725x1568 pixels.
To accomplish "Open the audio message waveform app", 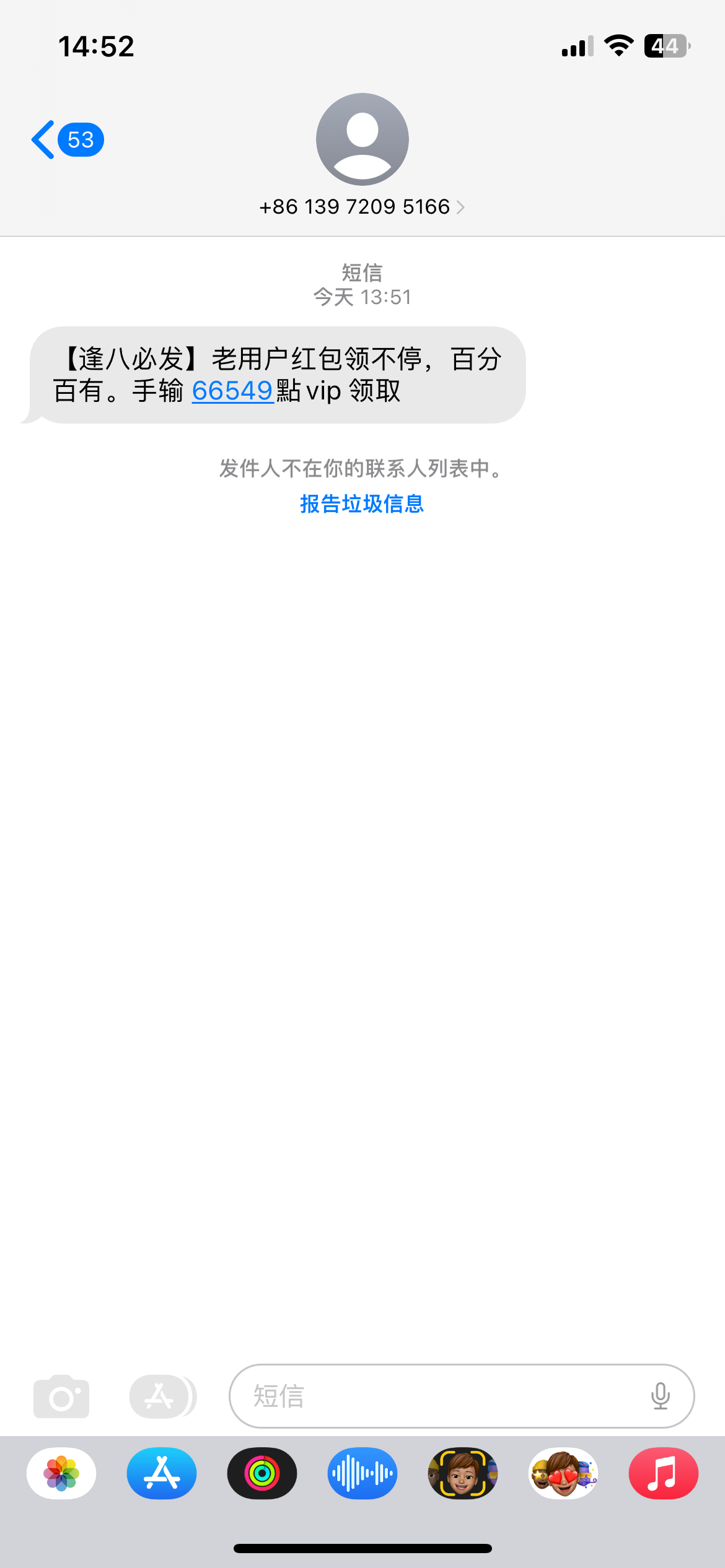I will pos(362,1473).
